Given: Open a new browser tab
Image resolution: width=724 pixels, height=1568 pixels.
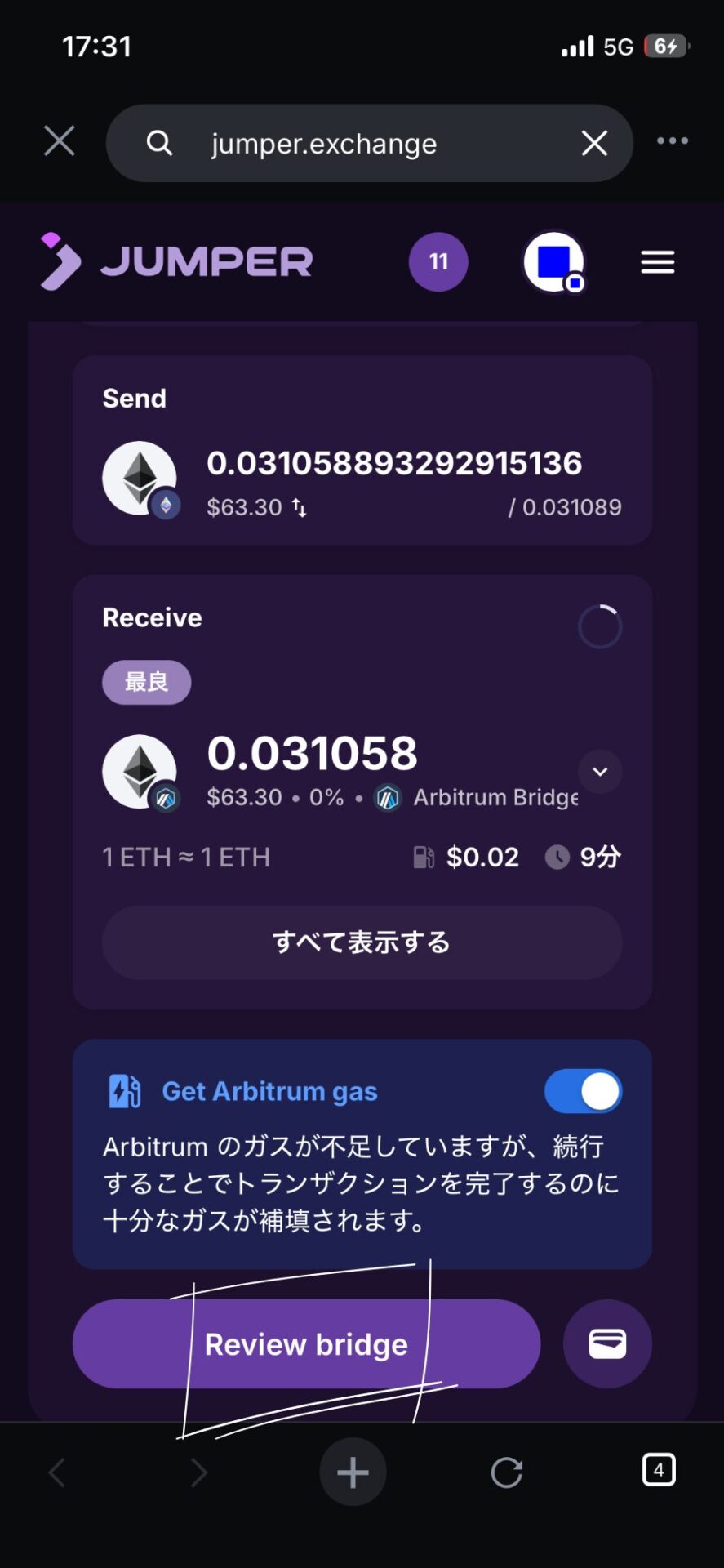Looking at the screenshot, I should (x=353, y=1472).
